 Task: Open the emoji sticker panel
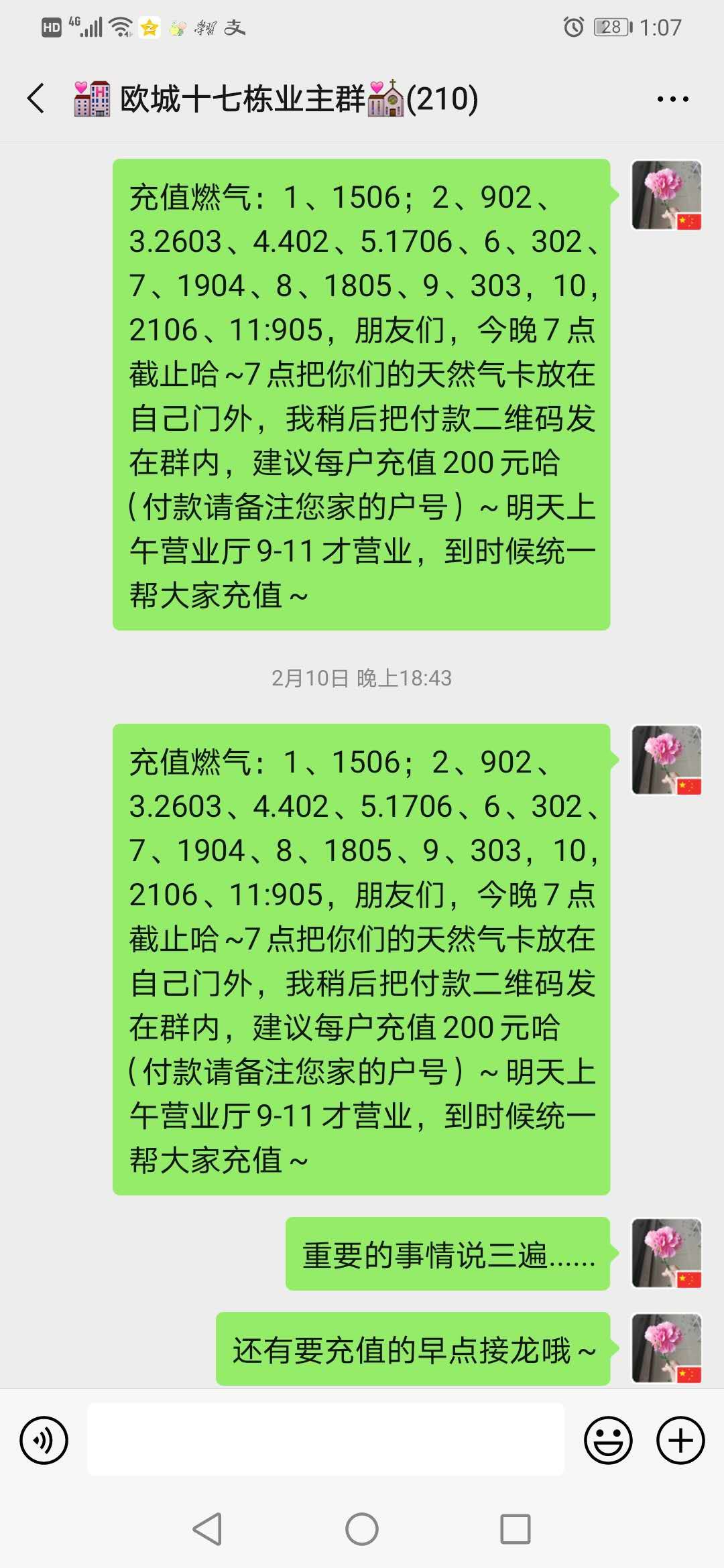[608, 1440]
